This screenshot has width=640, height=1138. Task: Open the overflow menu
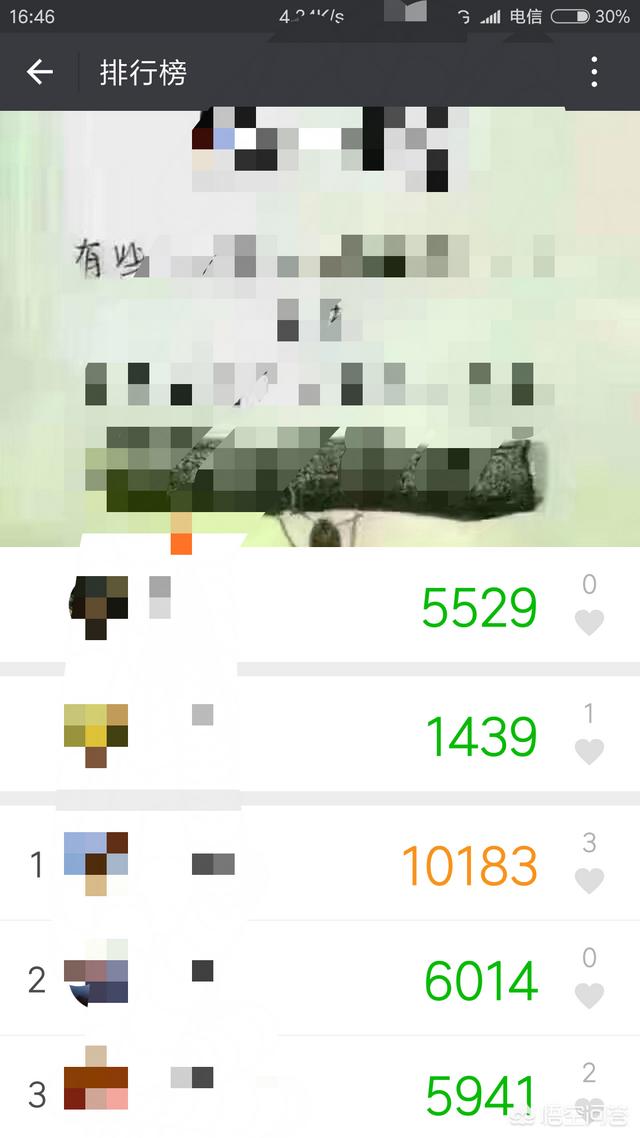(x=594, y=72)
